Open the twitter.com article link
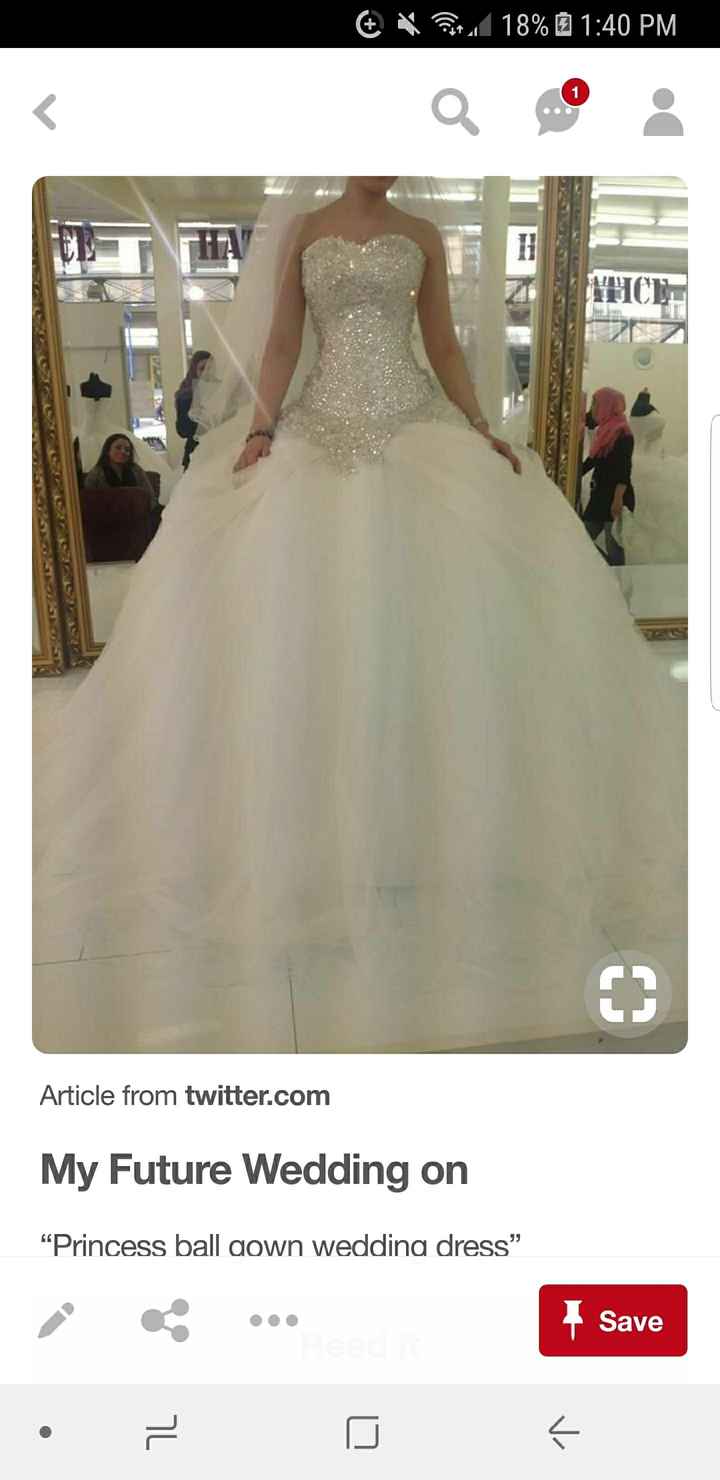 [257, 1095]
